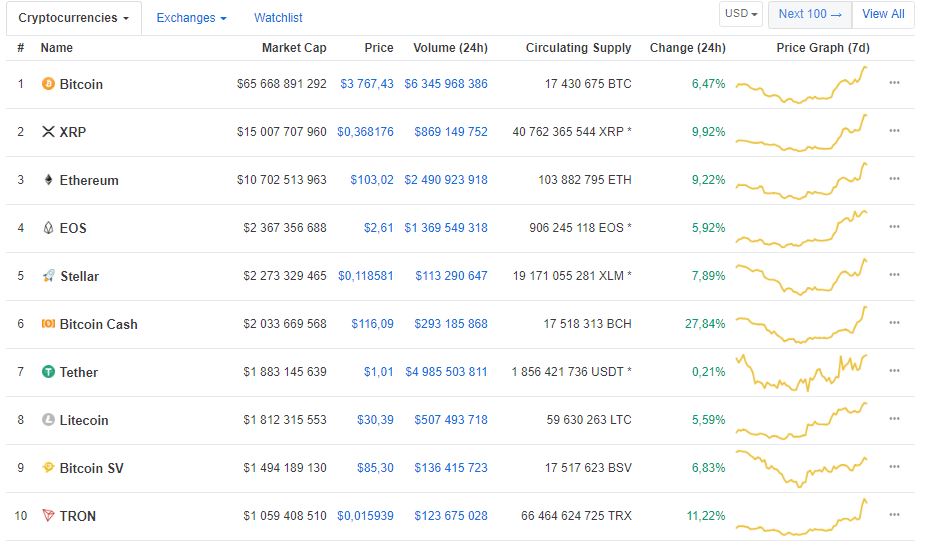Select View All cryptocurrencies
Screen dimensions: 929x545
(883, 14)
